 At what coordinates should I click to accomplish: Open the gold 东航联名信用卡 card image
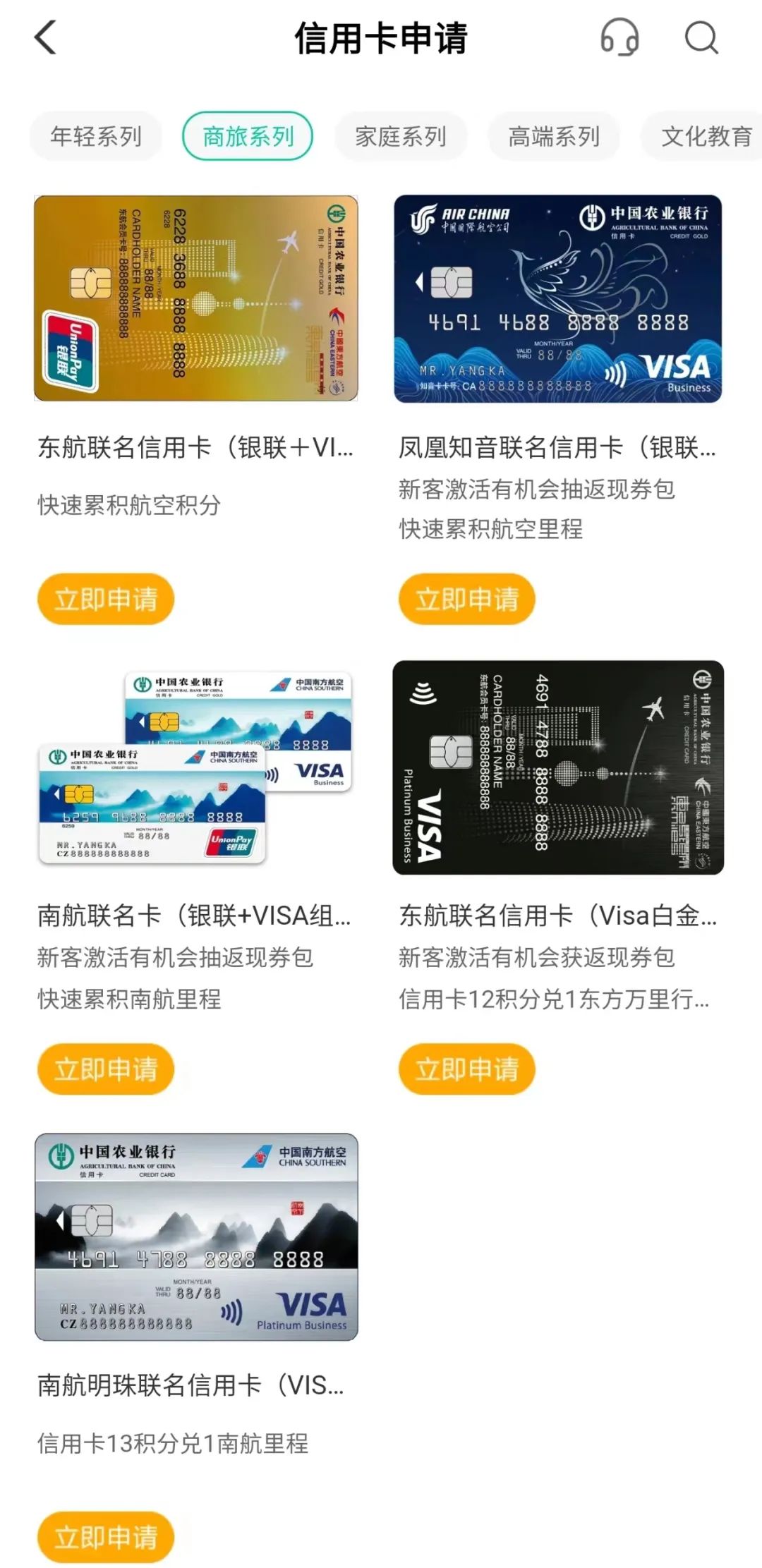coord(196,298)
